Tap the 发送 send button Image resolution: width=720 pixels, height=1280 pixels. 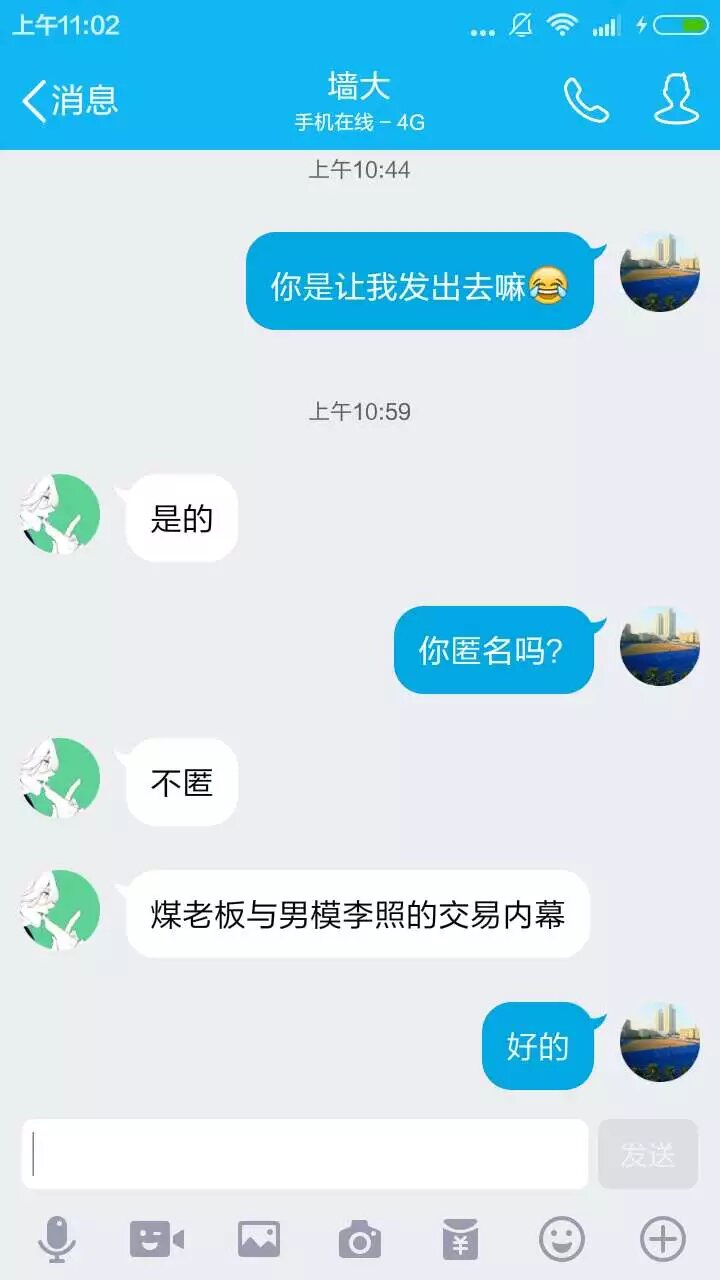pyautogui.click(x=647, y=1154)
